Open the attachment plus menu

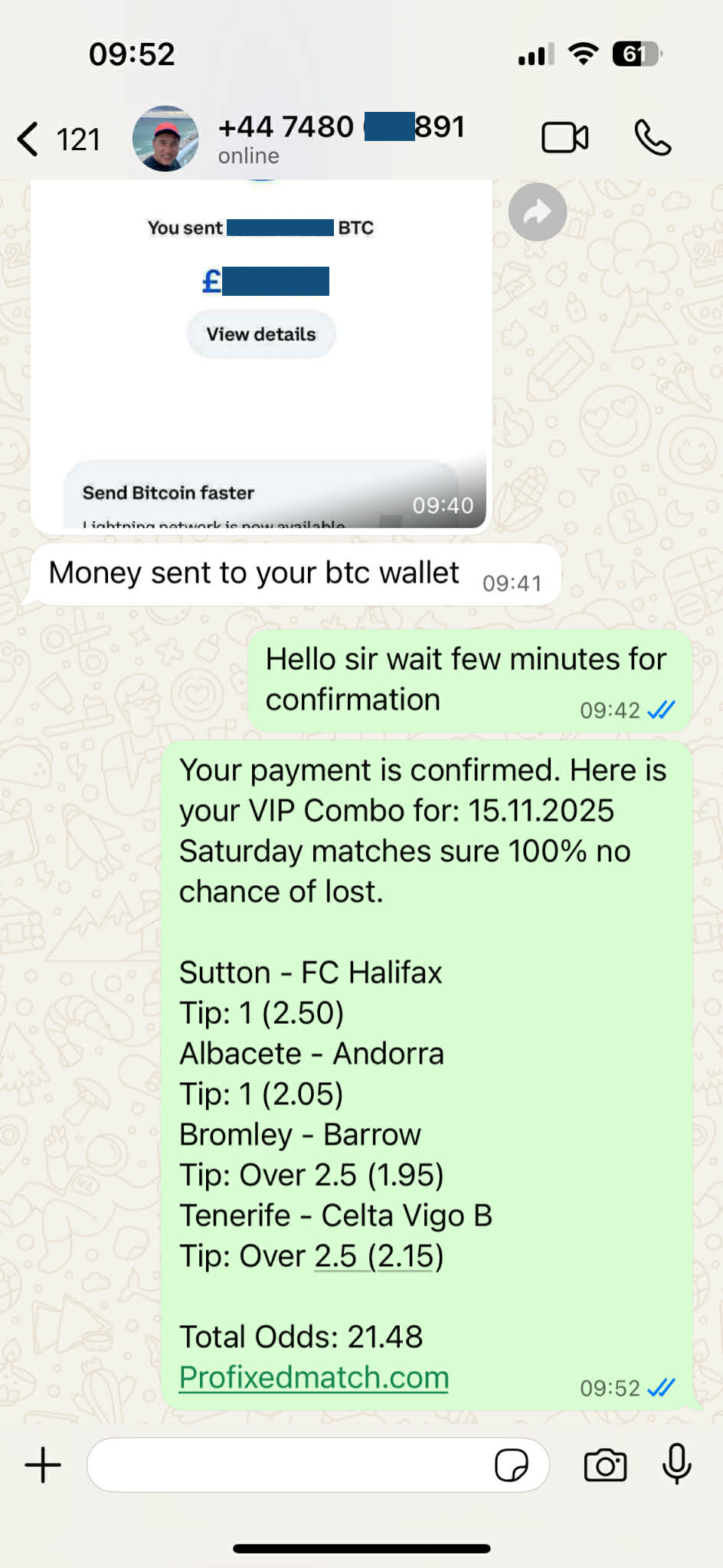tap(43, 1465)
